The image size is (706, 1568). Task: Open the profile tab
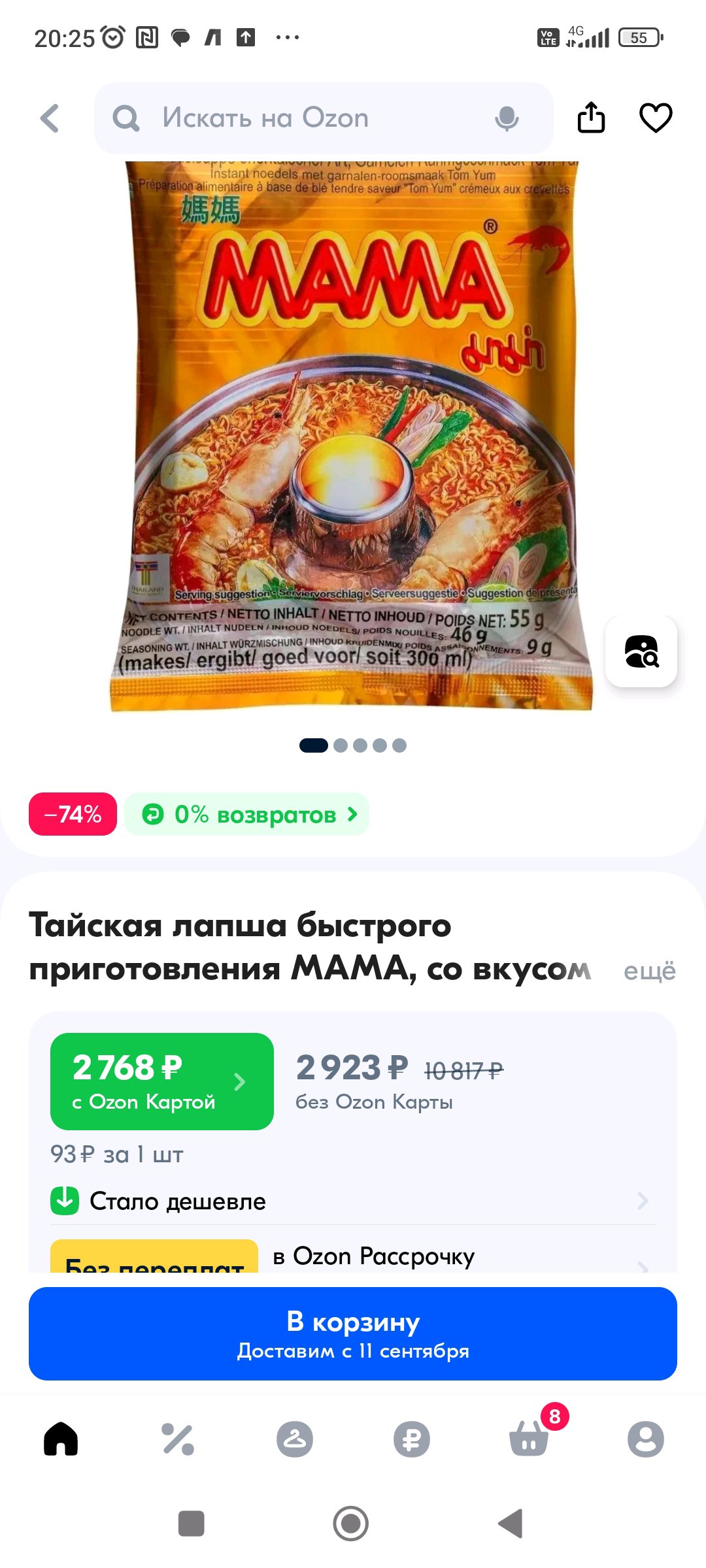point(646,1439)
